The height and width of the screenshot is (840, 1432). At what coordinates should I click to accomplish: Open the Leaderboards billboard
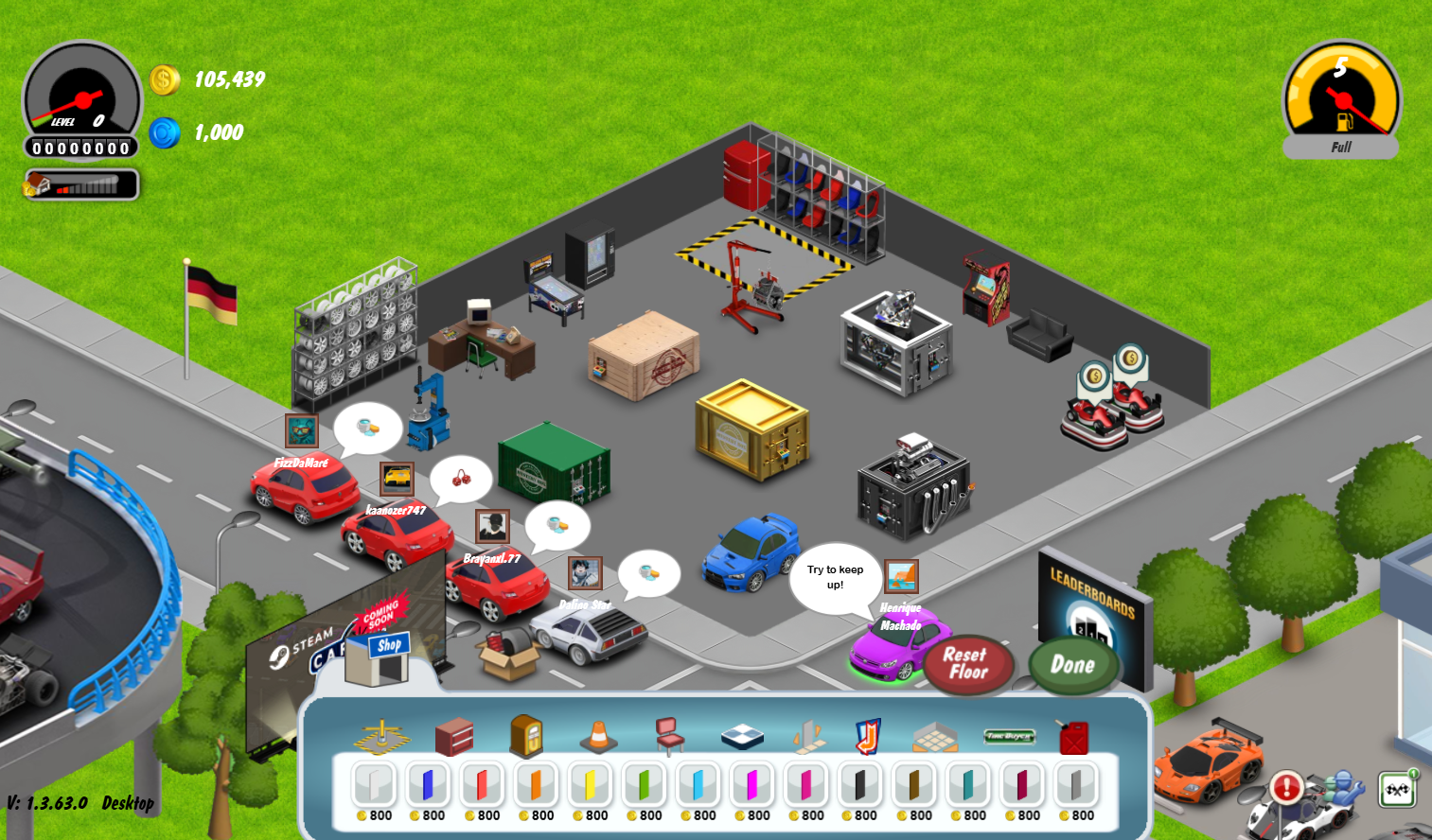(1093, 613)
